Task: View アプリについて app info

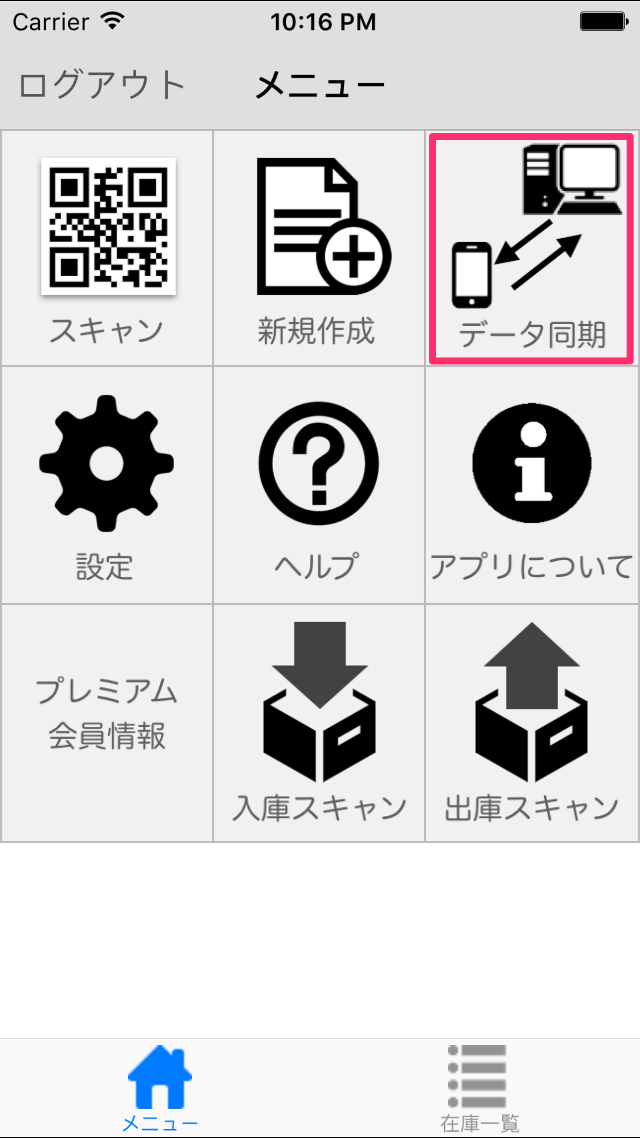Action: (532, 485)
